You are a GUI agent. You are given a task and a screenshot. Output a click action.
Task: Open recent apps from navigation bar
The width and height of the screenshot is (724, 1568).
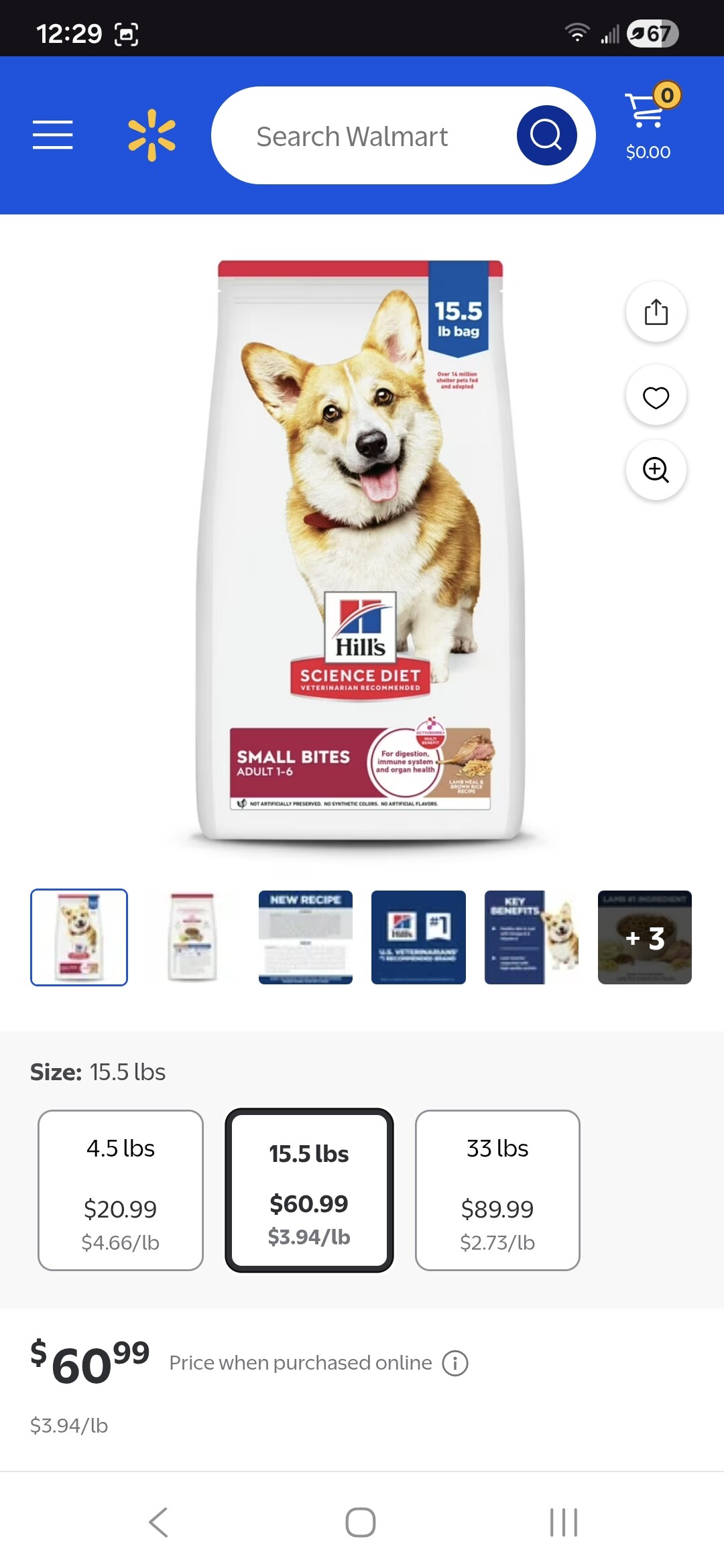tap(563, 1522)
